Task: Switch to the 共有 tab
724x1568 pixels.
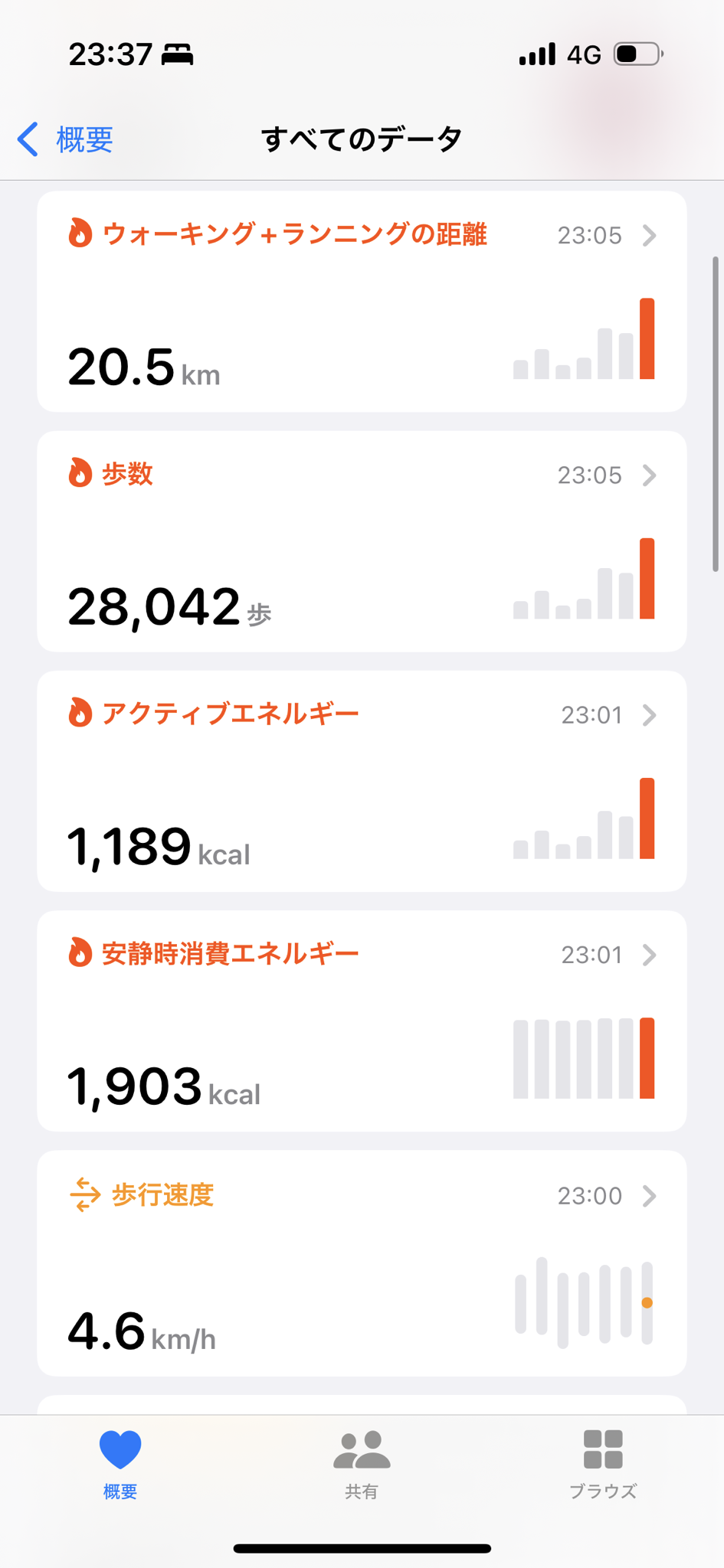Action: [x=362, y=1463]
